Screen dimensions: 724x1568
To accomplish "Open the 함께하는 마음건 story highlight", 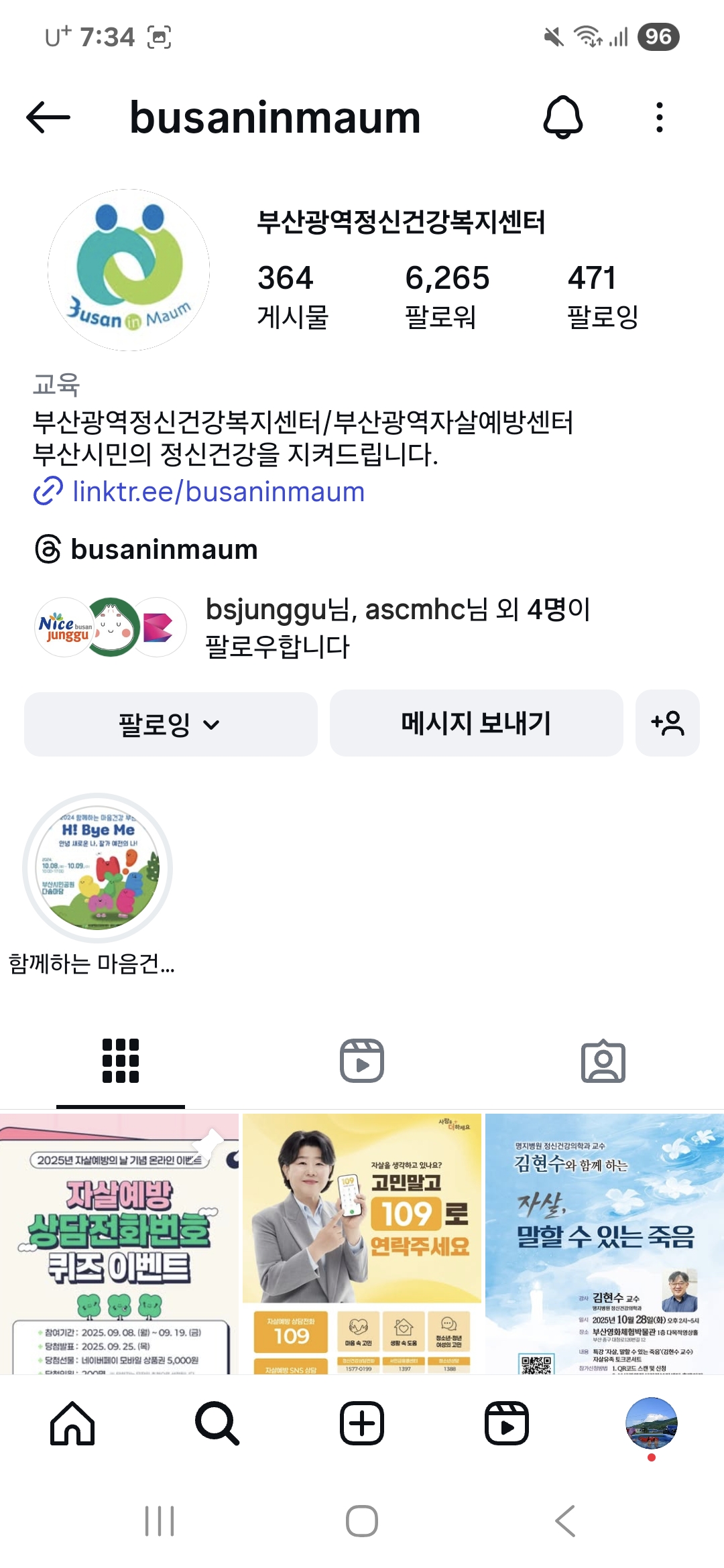I will click(x=98, y=868).
